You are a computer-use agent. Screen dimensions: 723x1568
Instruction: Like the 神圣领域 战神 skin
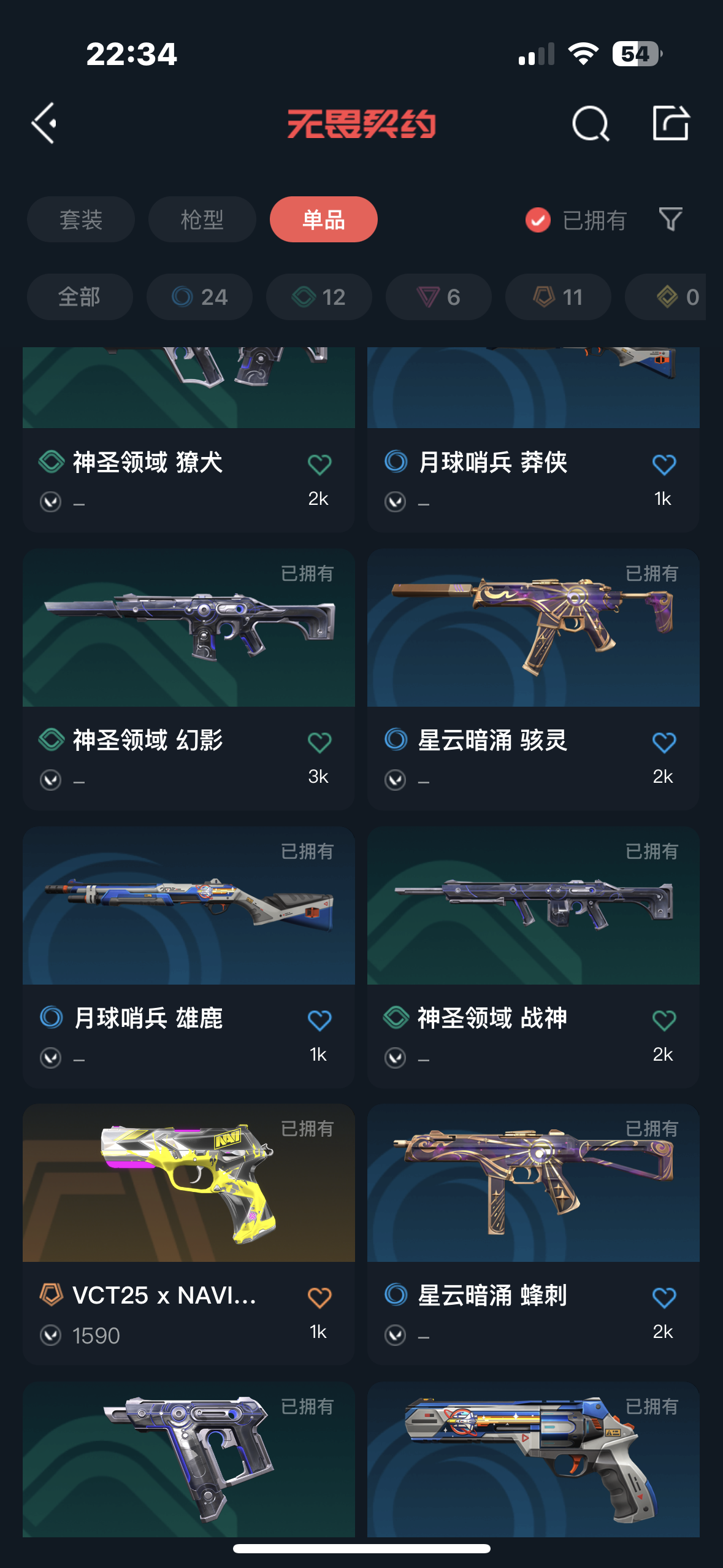pyautogui.click(x=664, y=1021)
